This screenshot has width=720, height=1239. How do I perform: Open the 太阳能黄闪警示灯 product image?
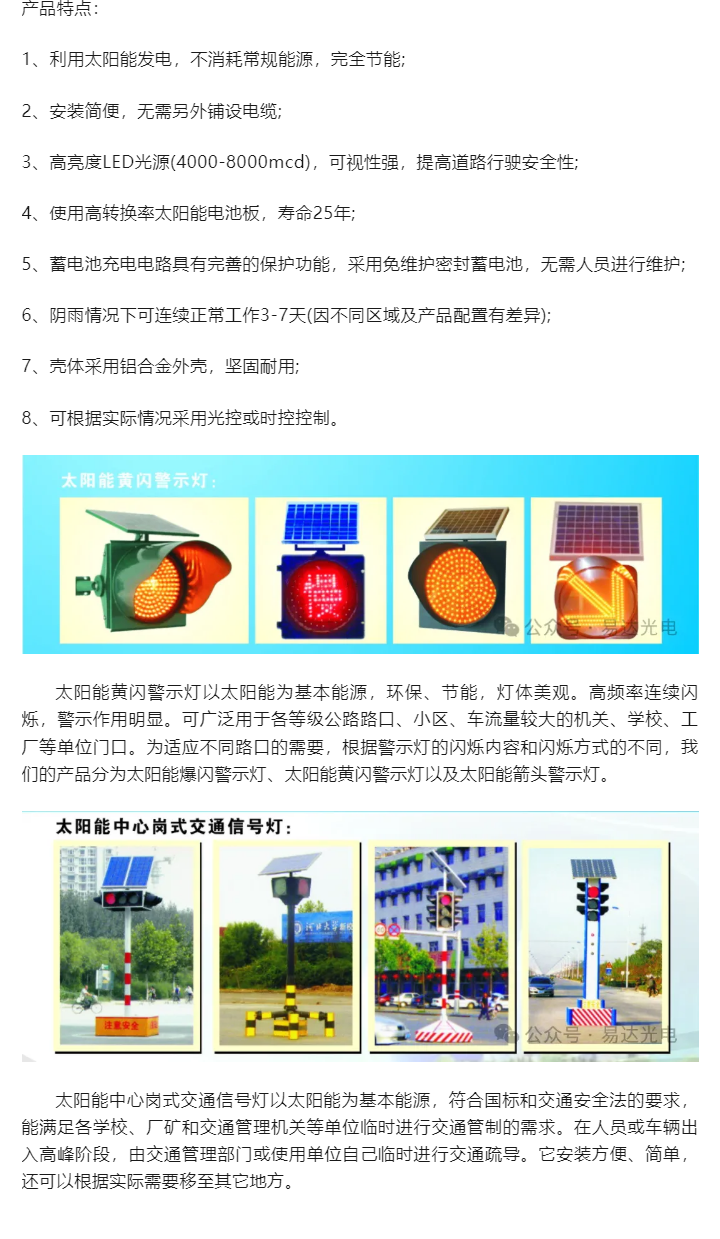(360, 554)
